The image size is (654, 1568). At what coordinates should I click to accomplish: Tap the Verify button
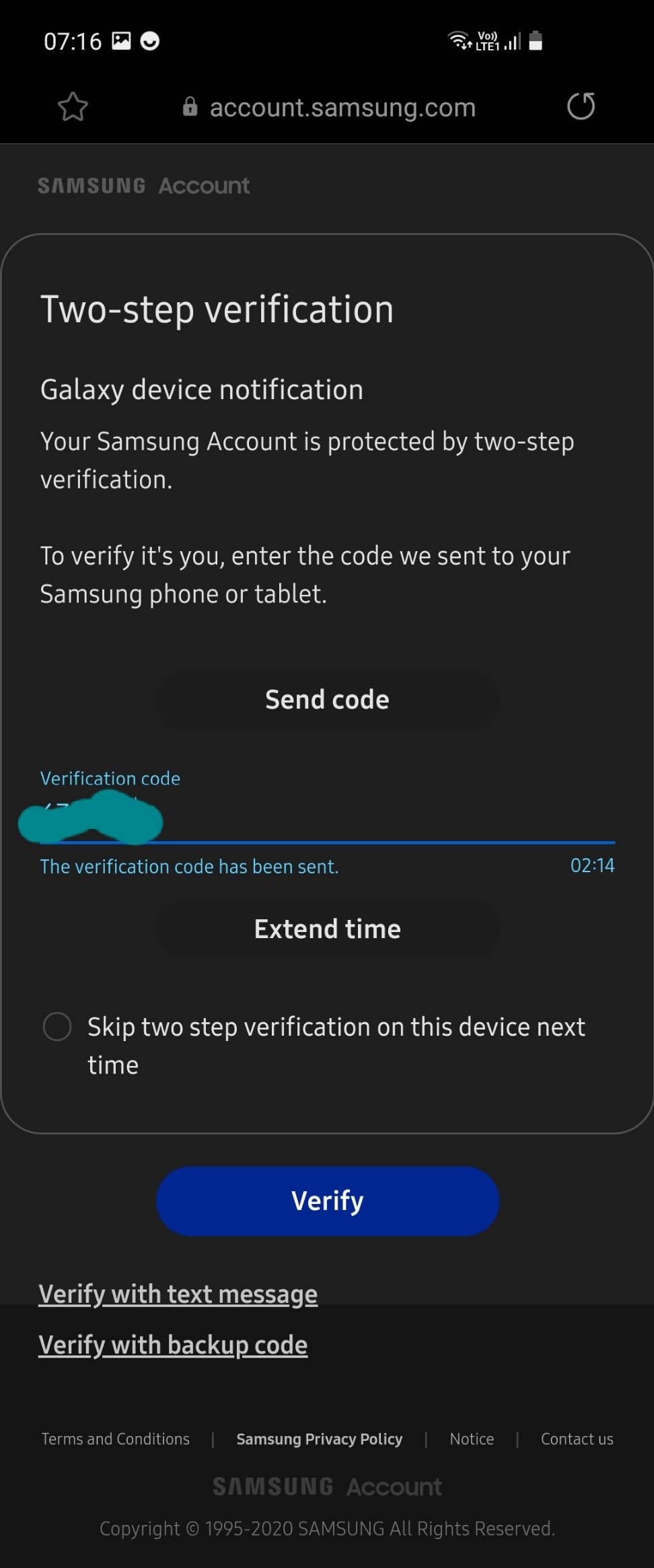pyautogui.click(x=327, y=1201)
